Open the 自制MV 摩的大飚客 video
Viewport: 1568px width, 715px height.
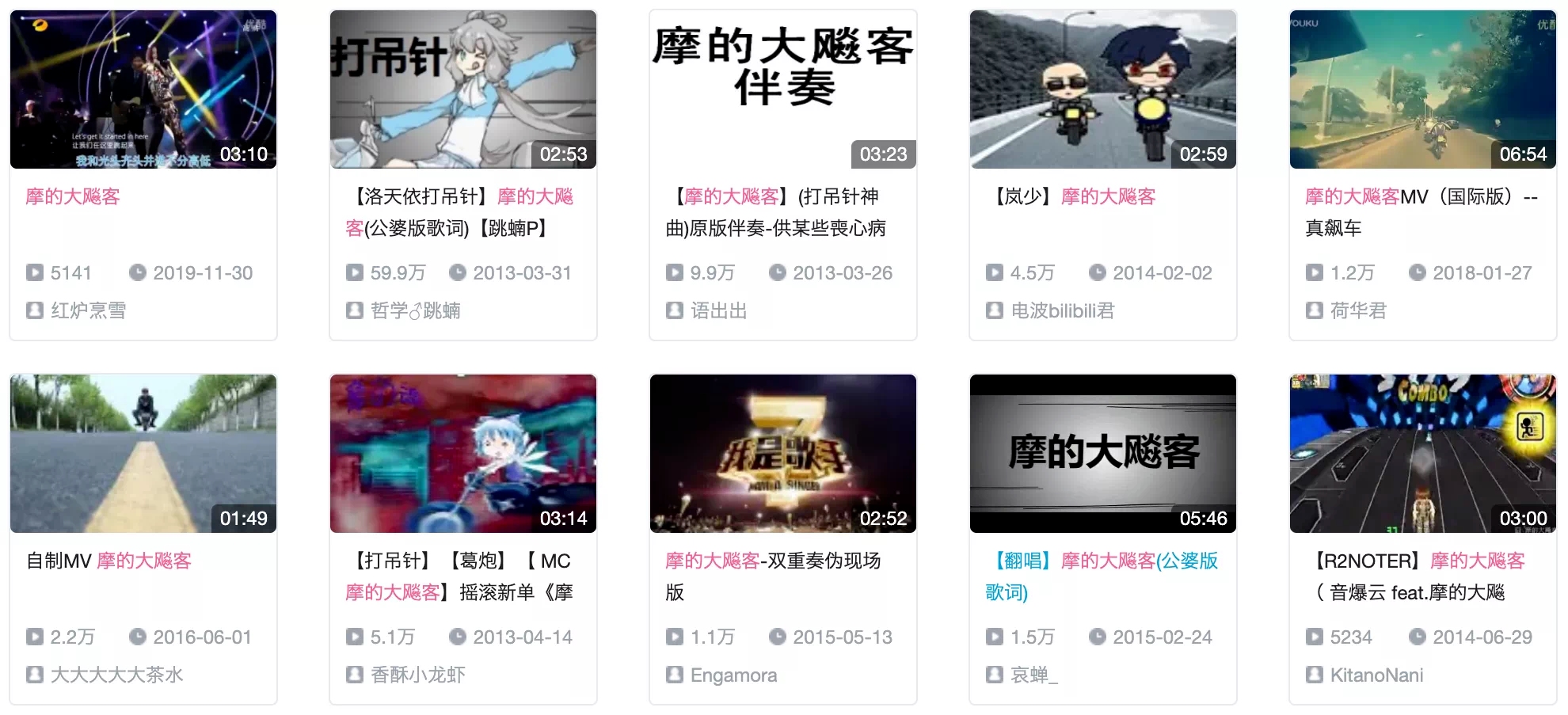point(143,454)
